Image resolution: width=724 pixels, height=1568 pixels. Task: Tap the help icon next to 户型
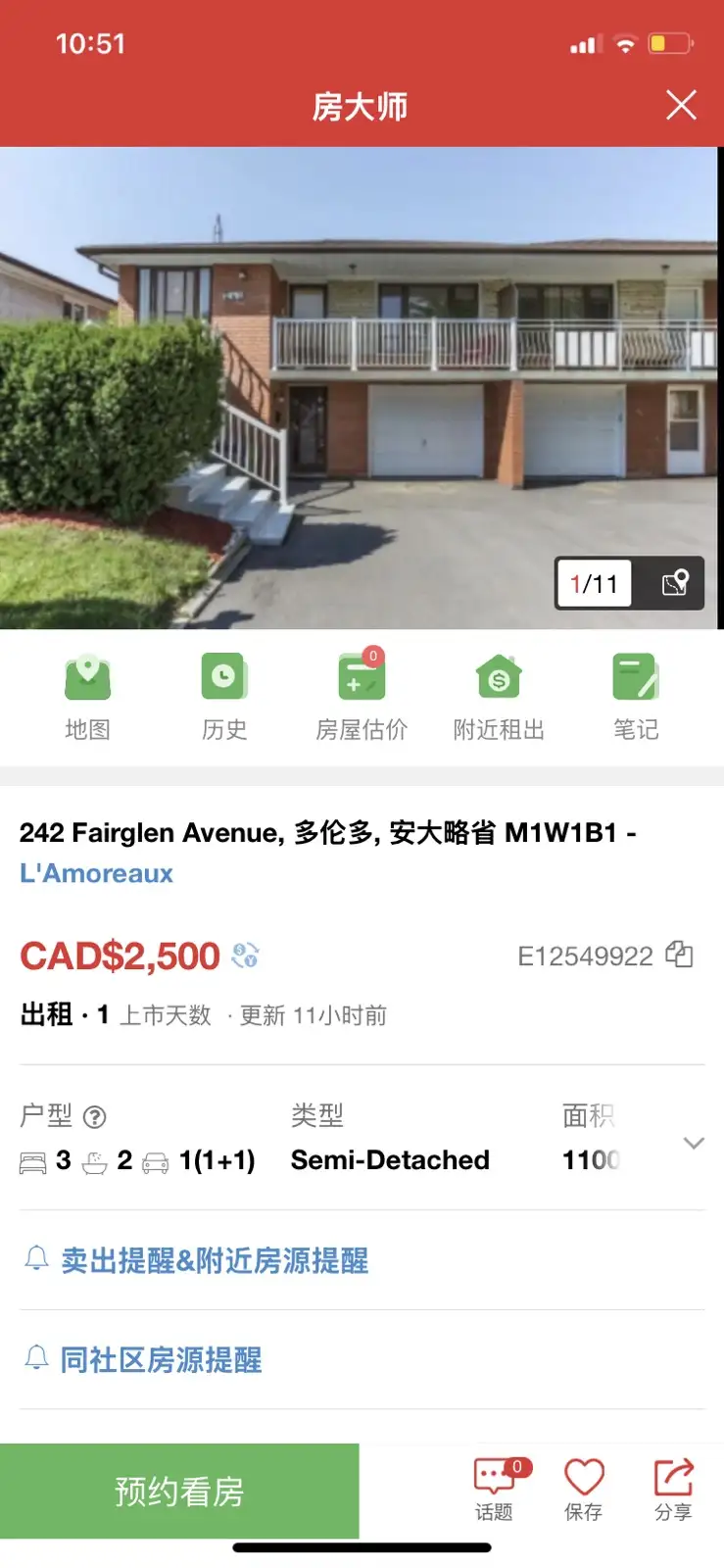pyautogui.click(x=95, y=1117)
